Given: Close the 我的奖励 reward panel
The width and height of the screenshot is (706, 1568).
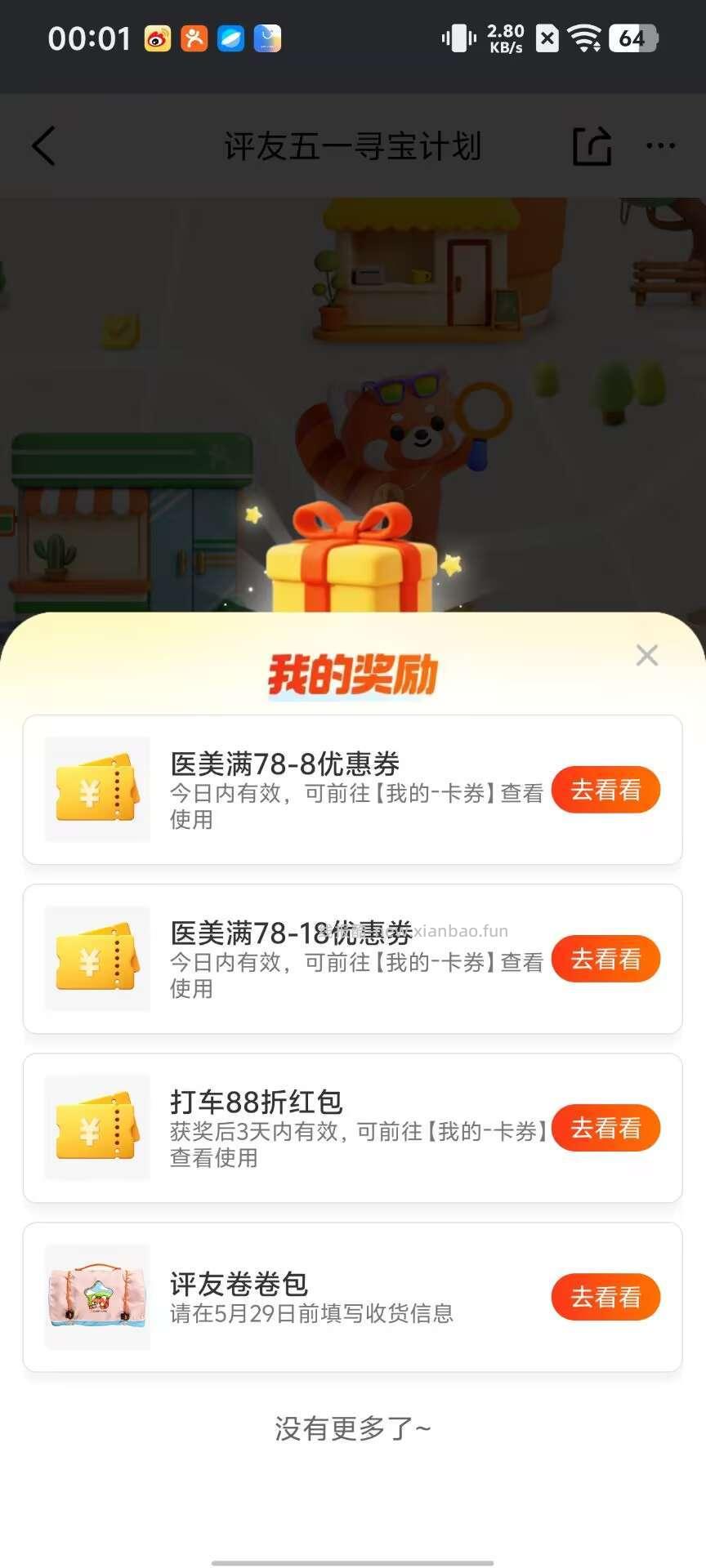Looking at the screenshot, I should 646,655.
